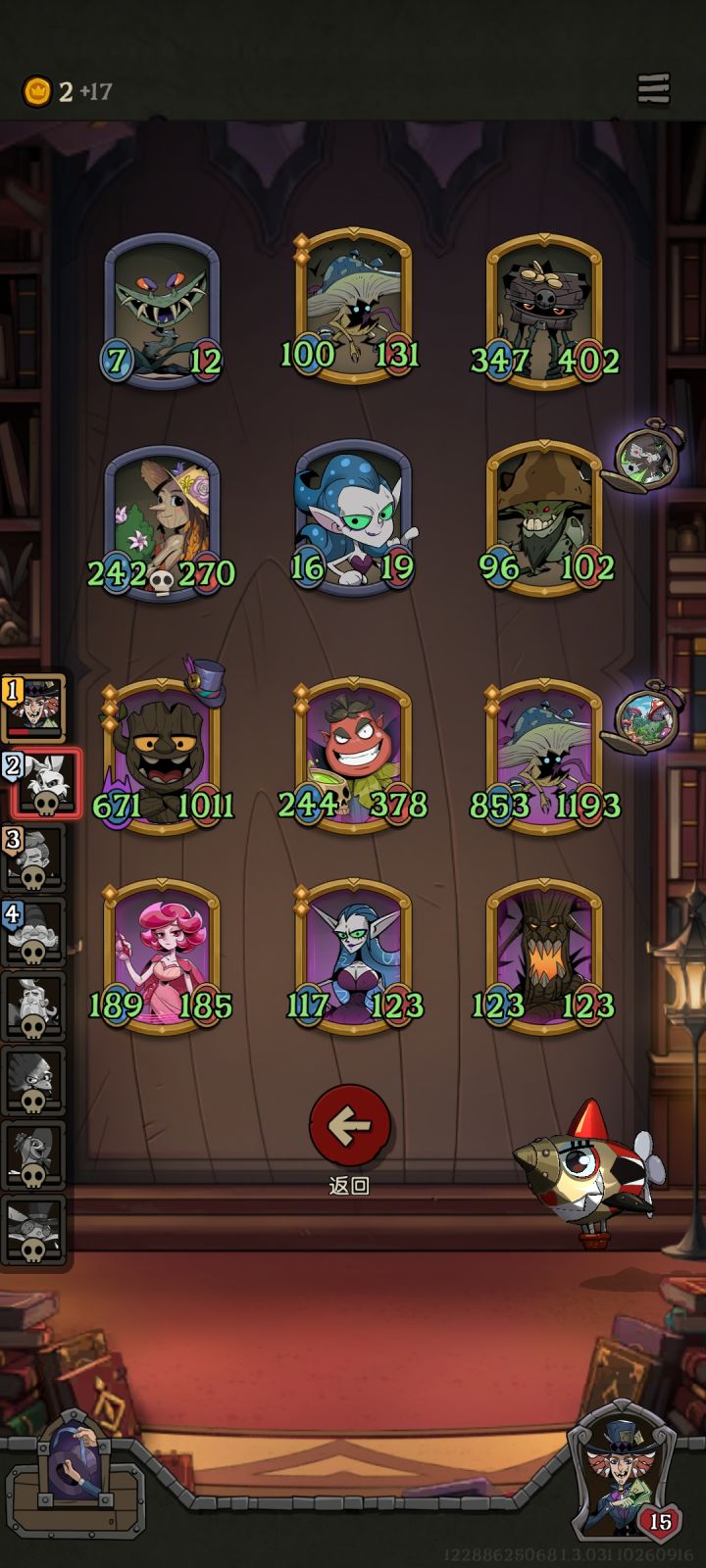Inspect the card with stats 347 and 402

(544, 312)
